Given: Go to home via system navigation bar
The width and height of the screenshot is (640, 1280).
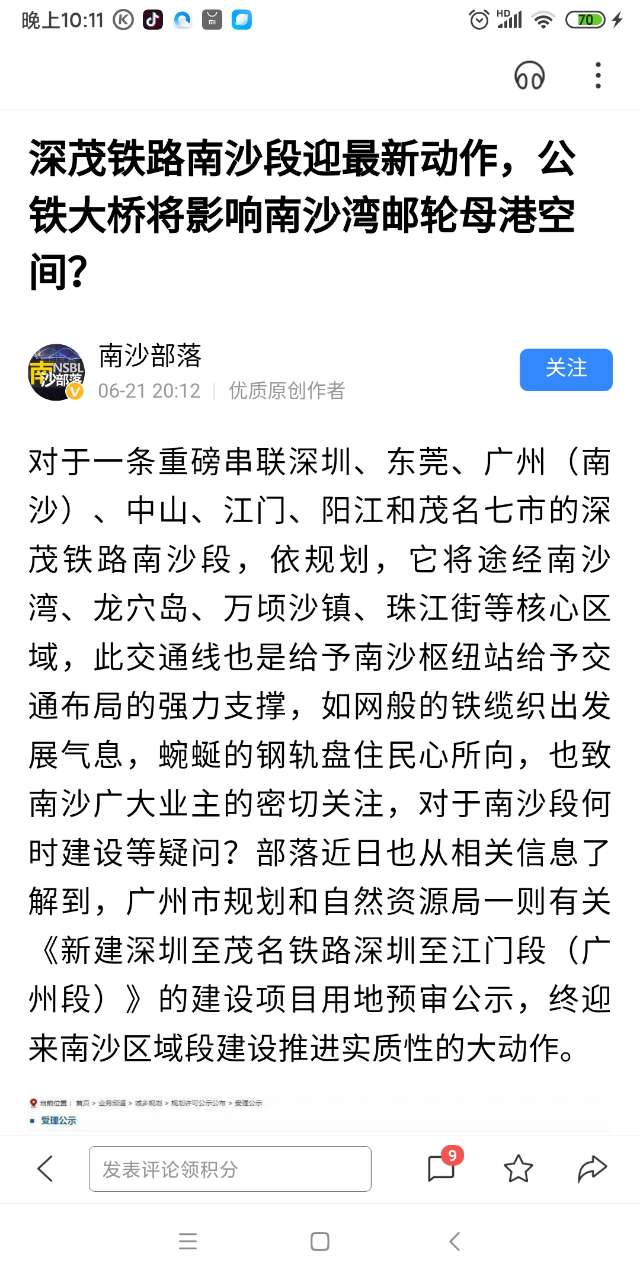Looking at the screenshot, I should tap(320, 1241).
